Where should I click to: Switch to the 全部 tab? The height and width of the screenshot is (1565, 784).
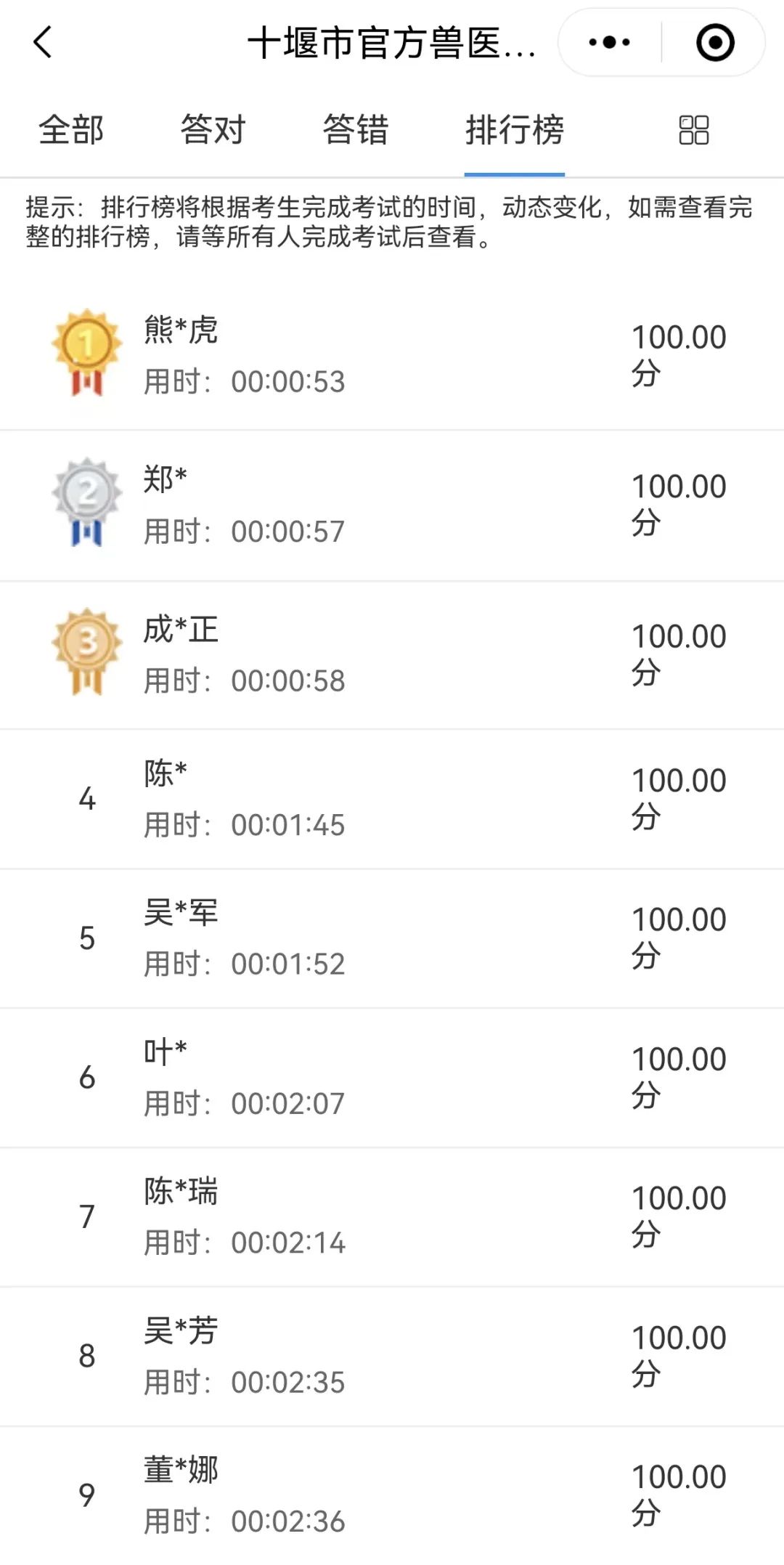tap(71, 130)
